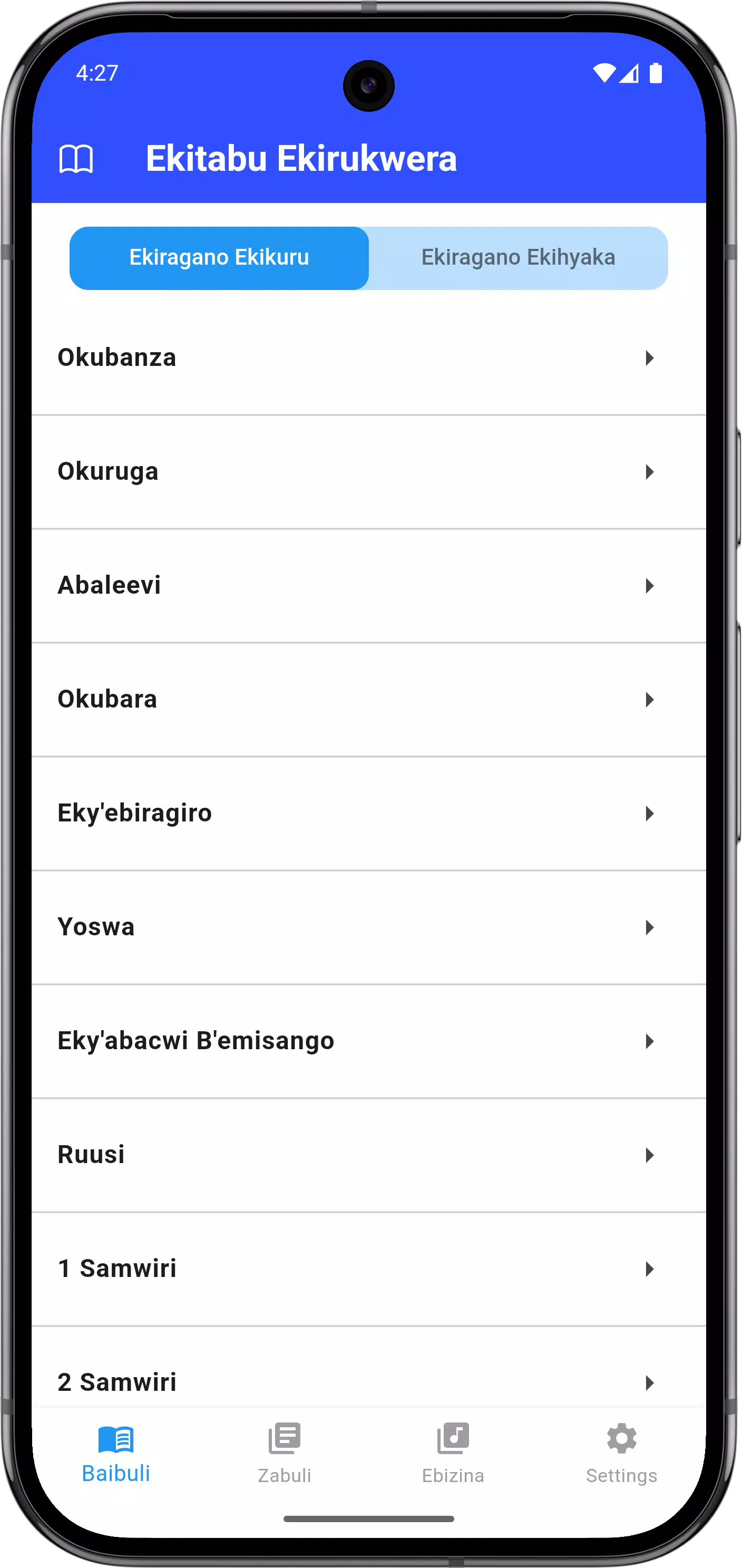The image size is (742, 1568).
Task: Tap the battery indicator icon
Action: point(656,73)
